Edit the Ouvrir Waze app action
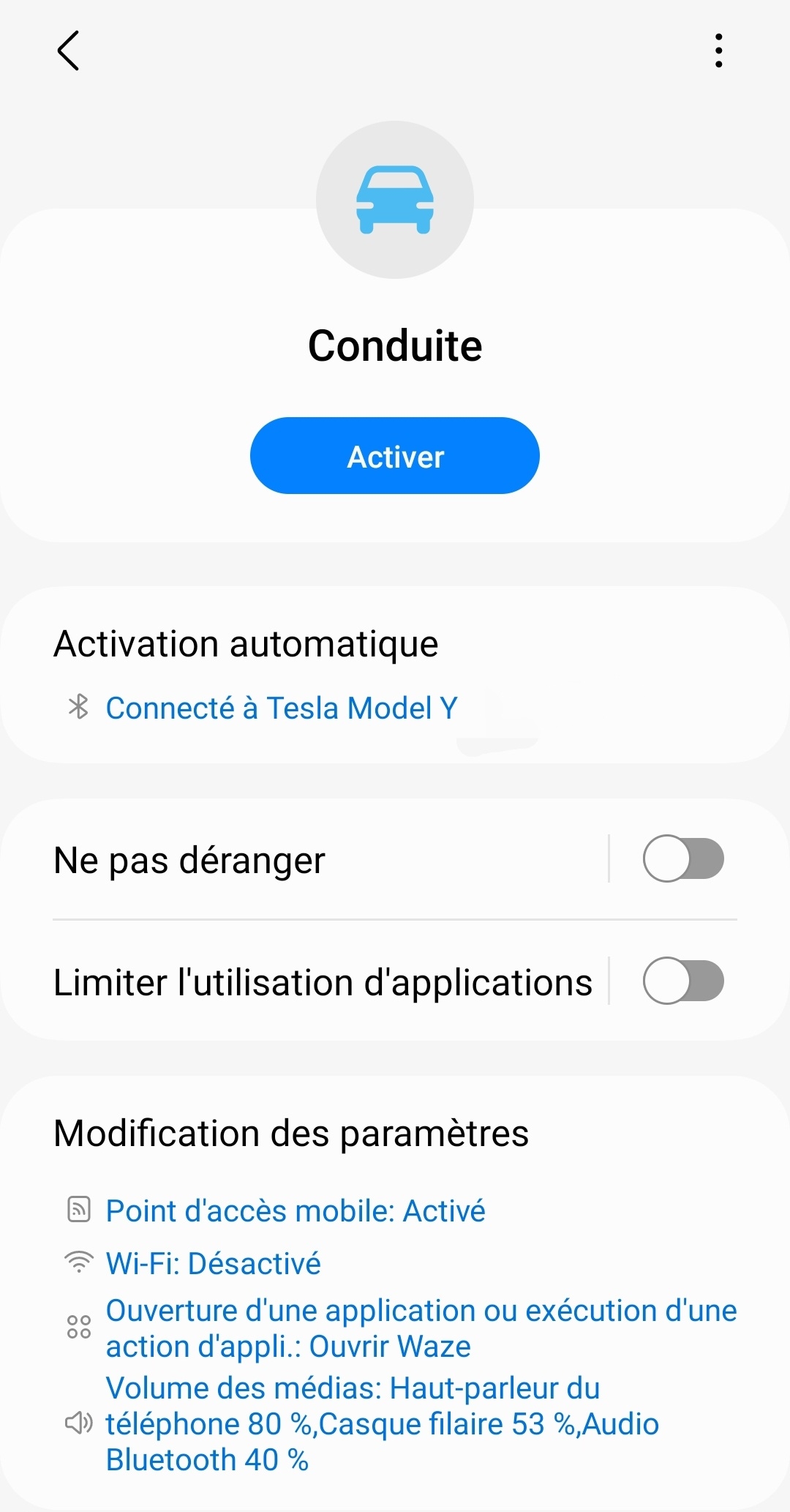The width and height of the screenshot is (790, 1512). (x=421, y=1328)
